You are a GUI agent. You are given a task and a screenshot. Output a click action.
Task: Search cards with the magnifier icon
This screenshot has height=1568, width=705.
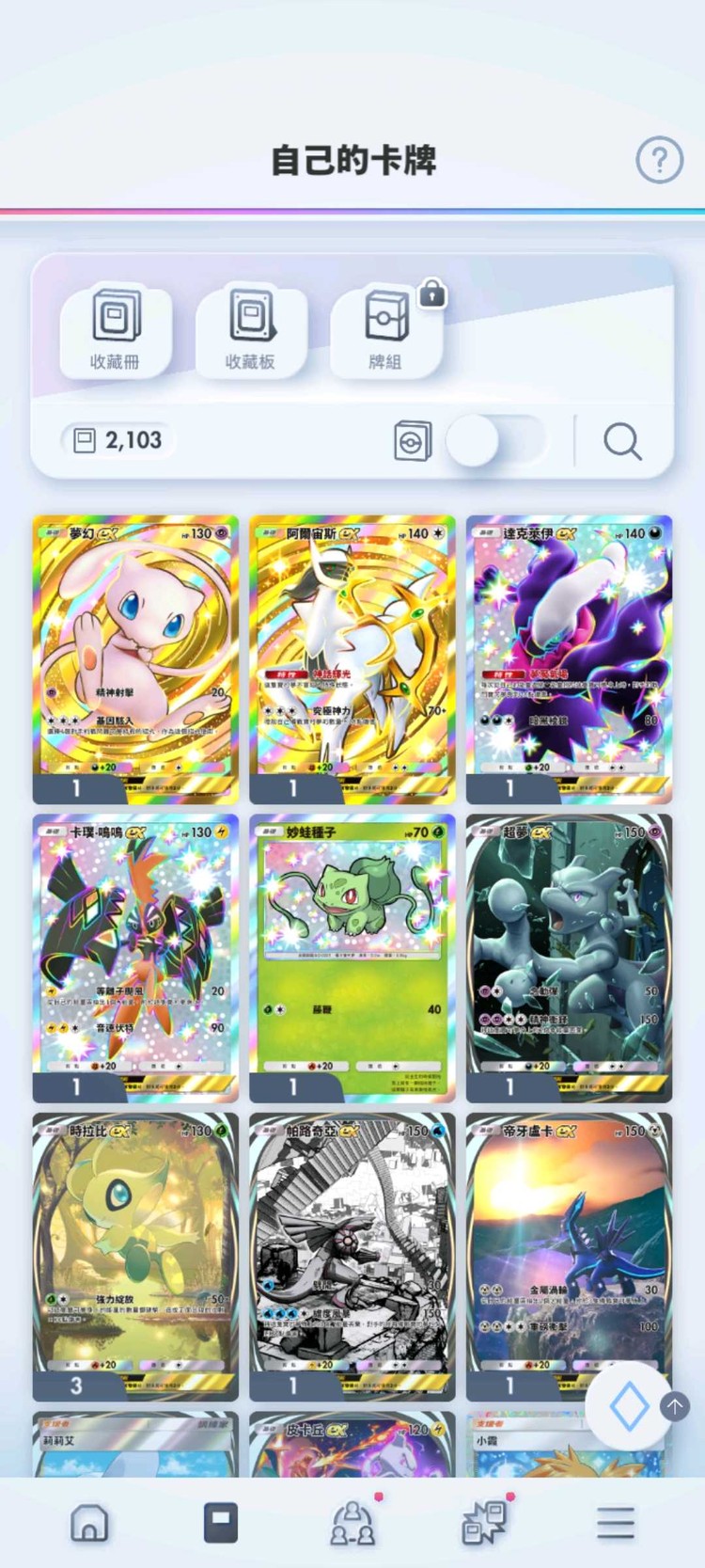coord(622,440)
